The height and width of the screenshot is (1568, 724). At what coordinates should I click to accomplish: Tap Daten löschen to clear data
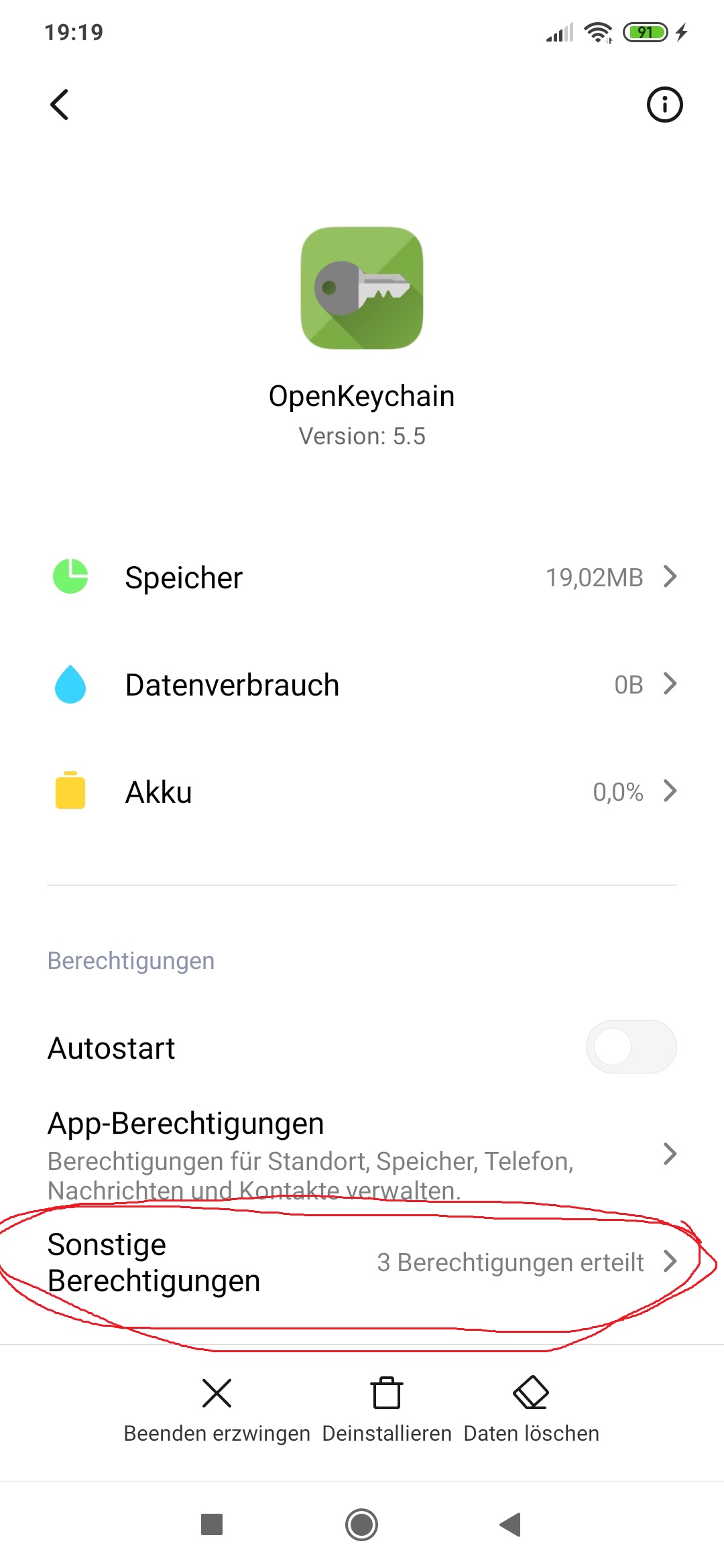coord(531,1409)
